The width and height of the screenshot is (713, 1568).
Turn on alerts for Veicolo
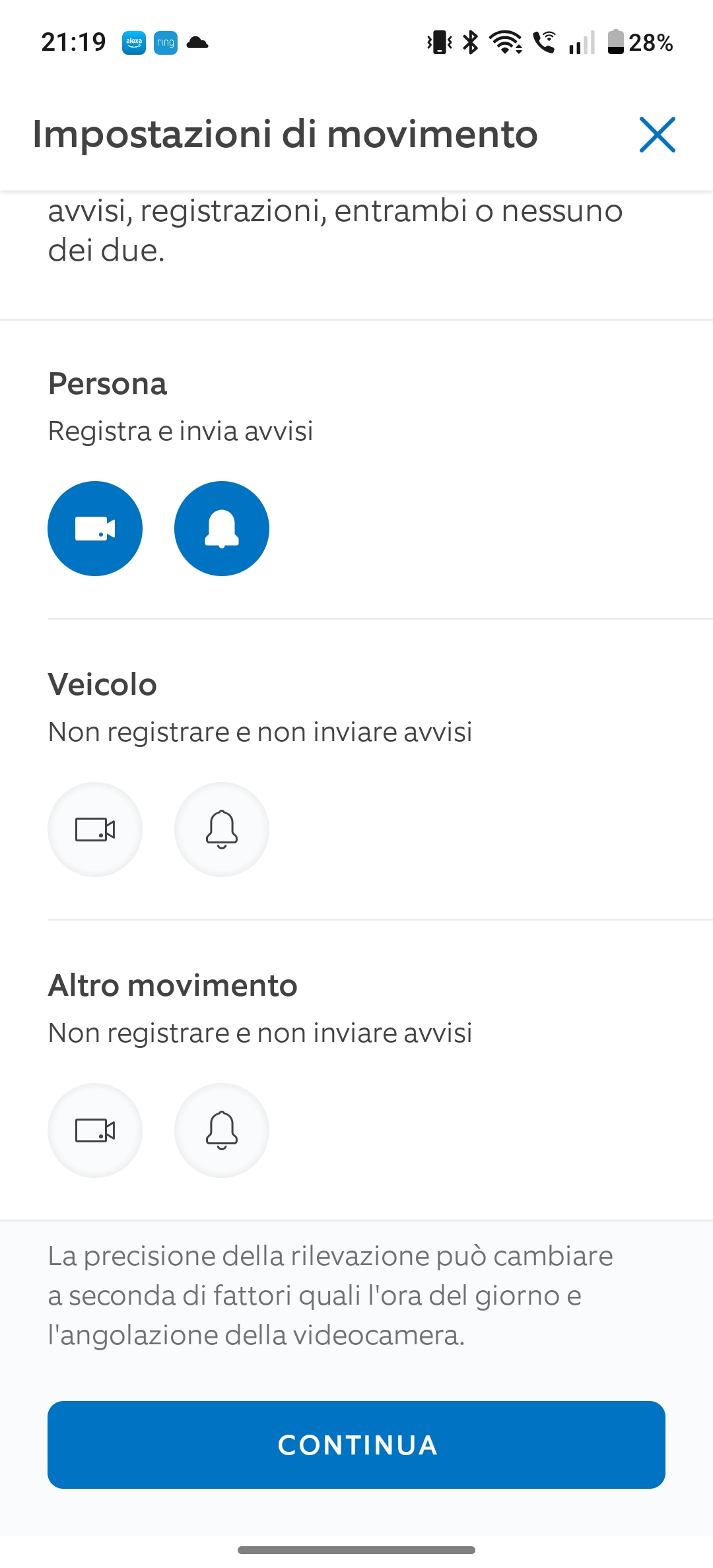tap(222, 830)
